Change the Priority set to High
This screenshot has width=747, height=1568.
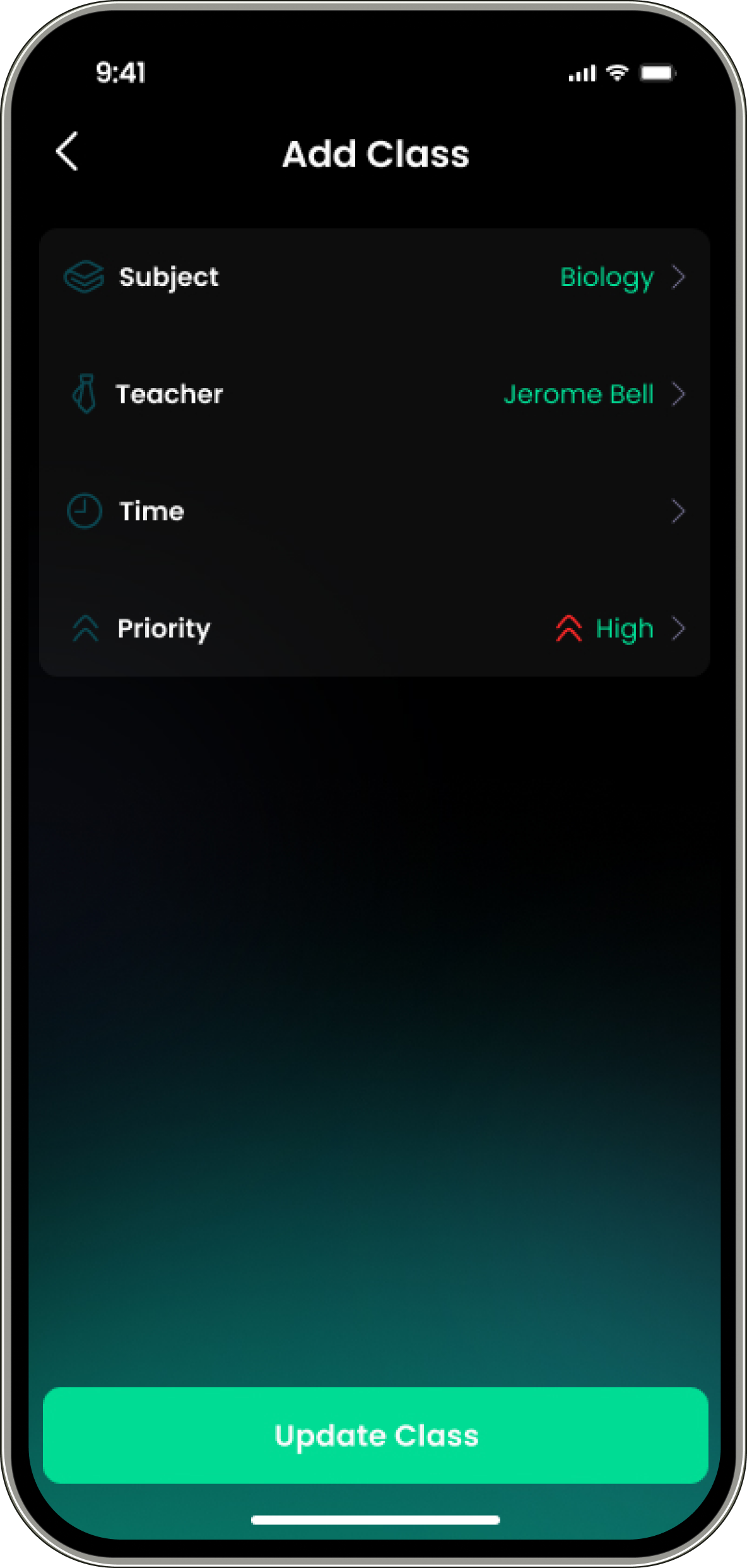[x=375, y=629]
